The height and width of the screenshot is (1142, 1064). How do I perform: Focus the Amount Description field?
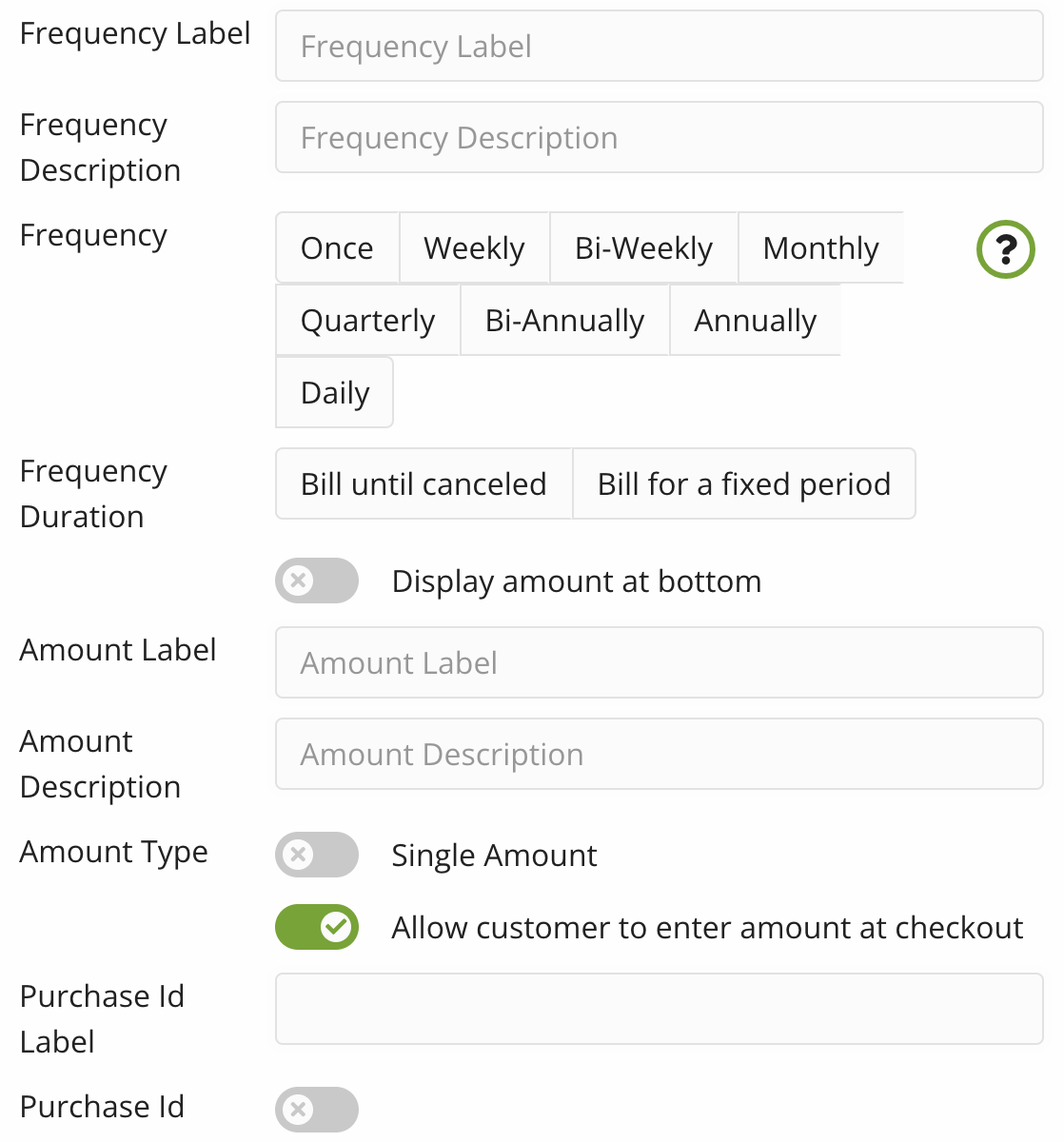[x=659, y=755]
